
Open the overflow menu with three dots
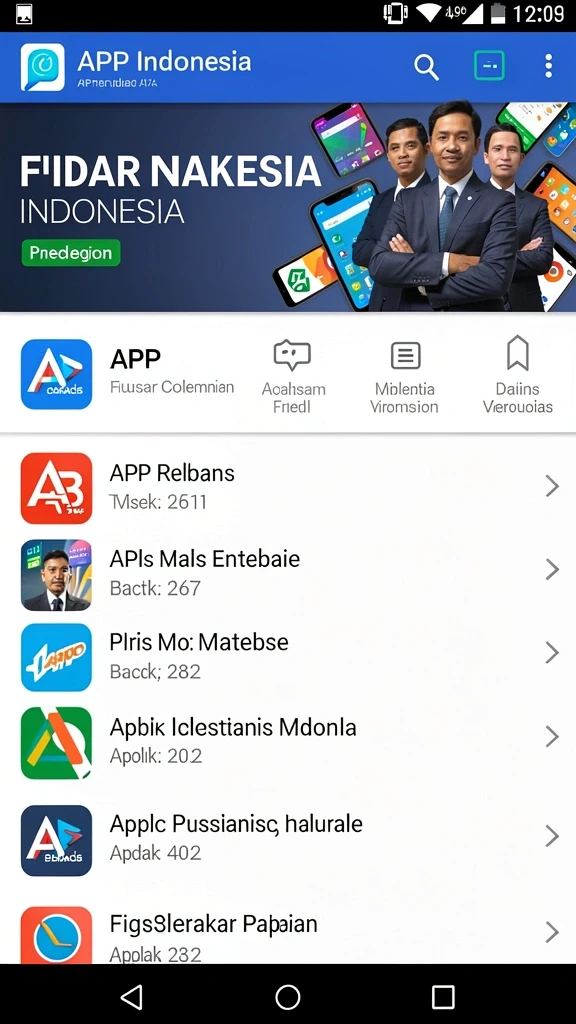pos(548,66)
